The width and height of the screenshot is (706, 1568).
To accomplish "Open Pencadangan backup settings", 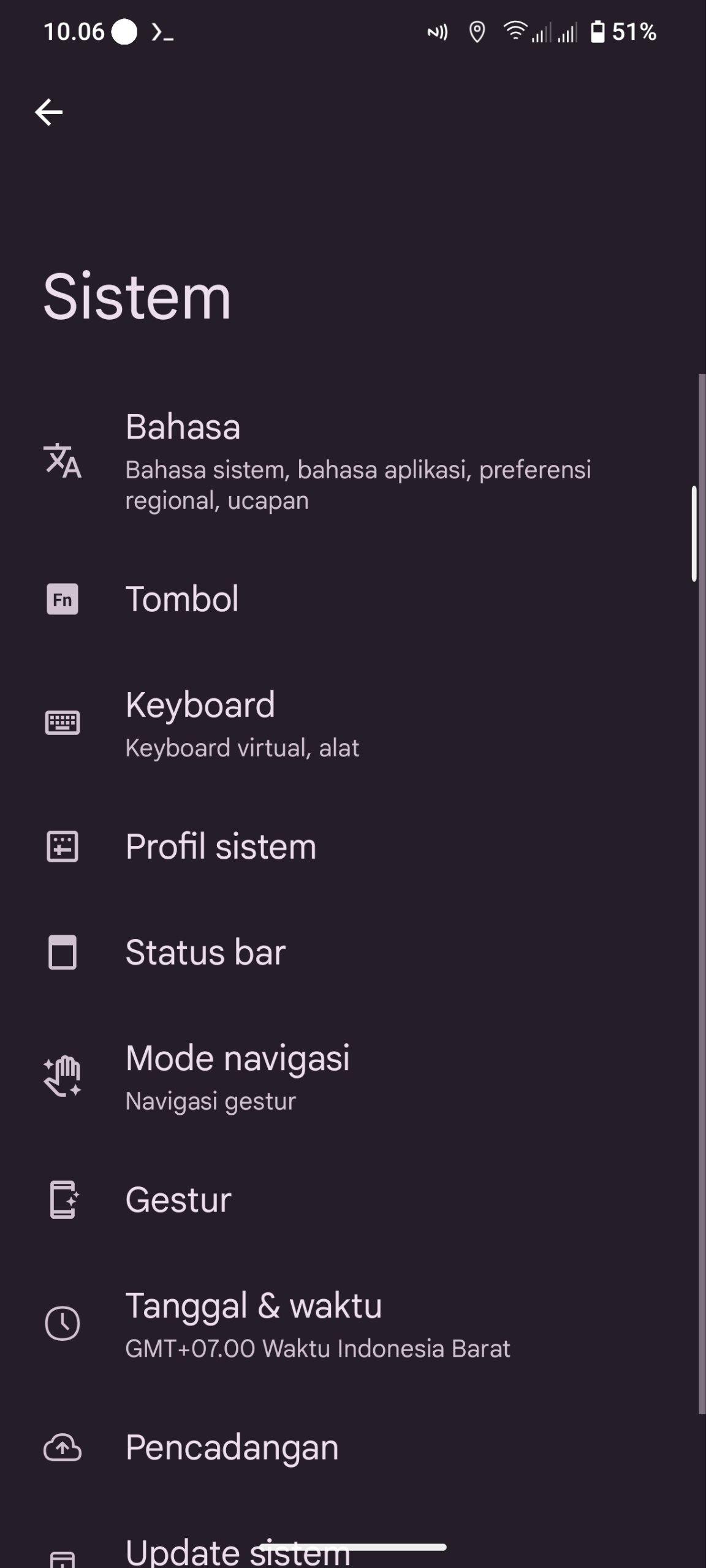I will pyautogui.click(x=353, y=1447).
